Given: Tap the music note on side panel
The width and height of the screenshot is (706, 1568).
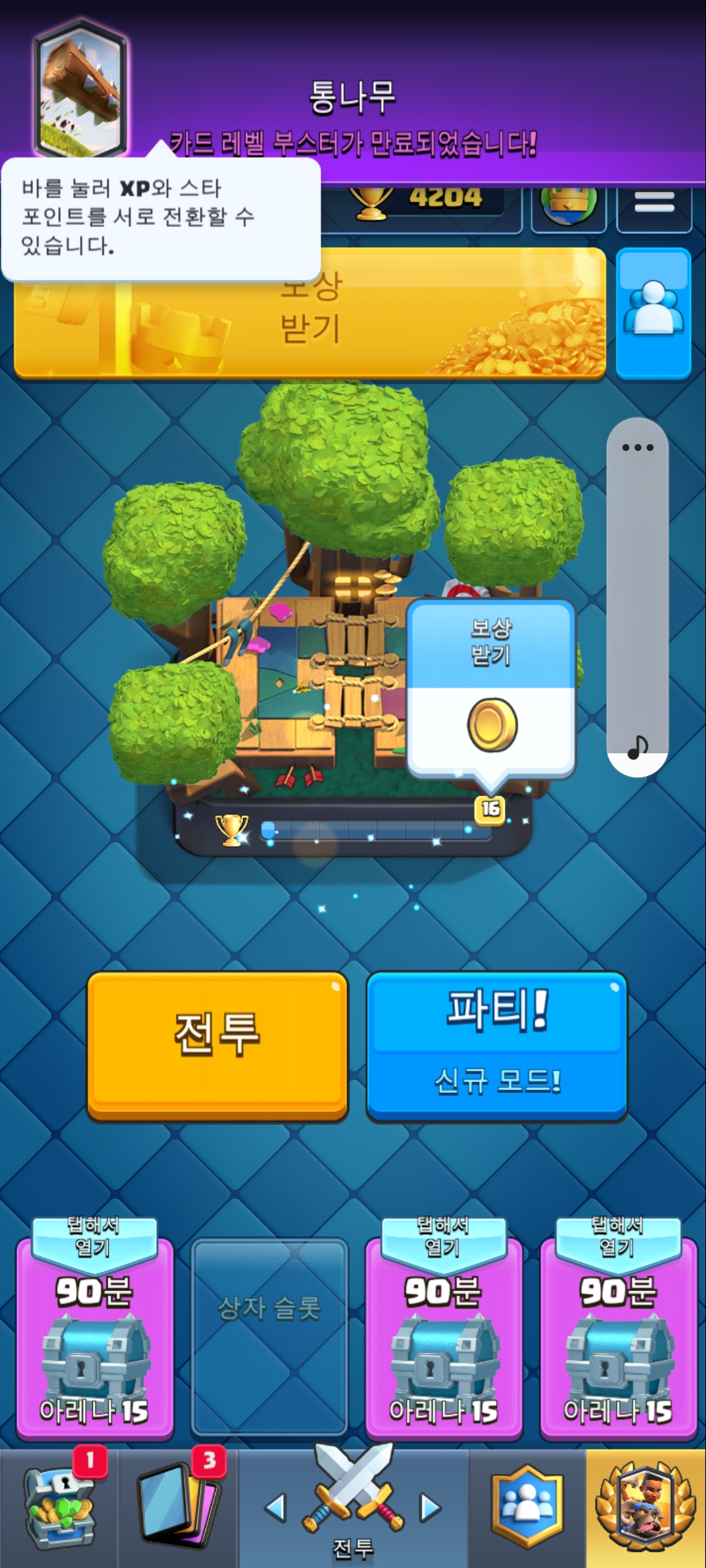Looking at the screenshot, I should [637, 747].
